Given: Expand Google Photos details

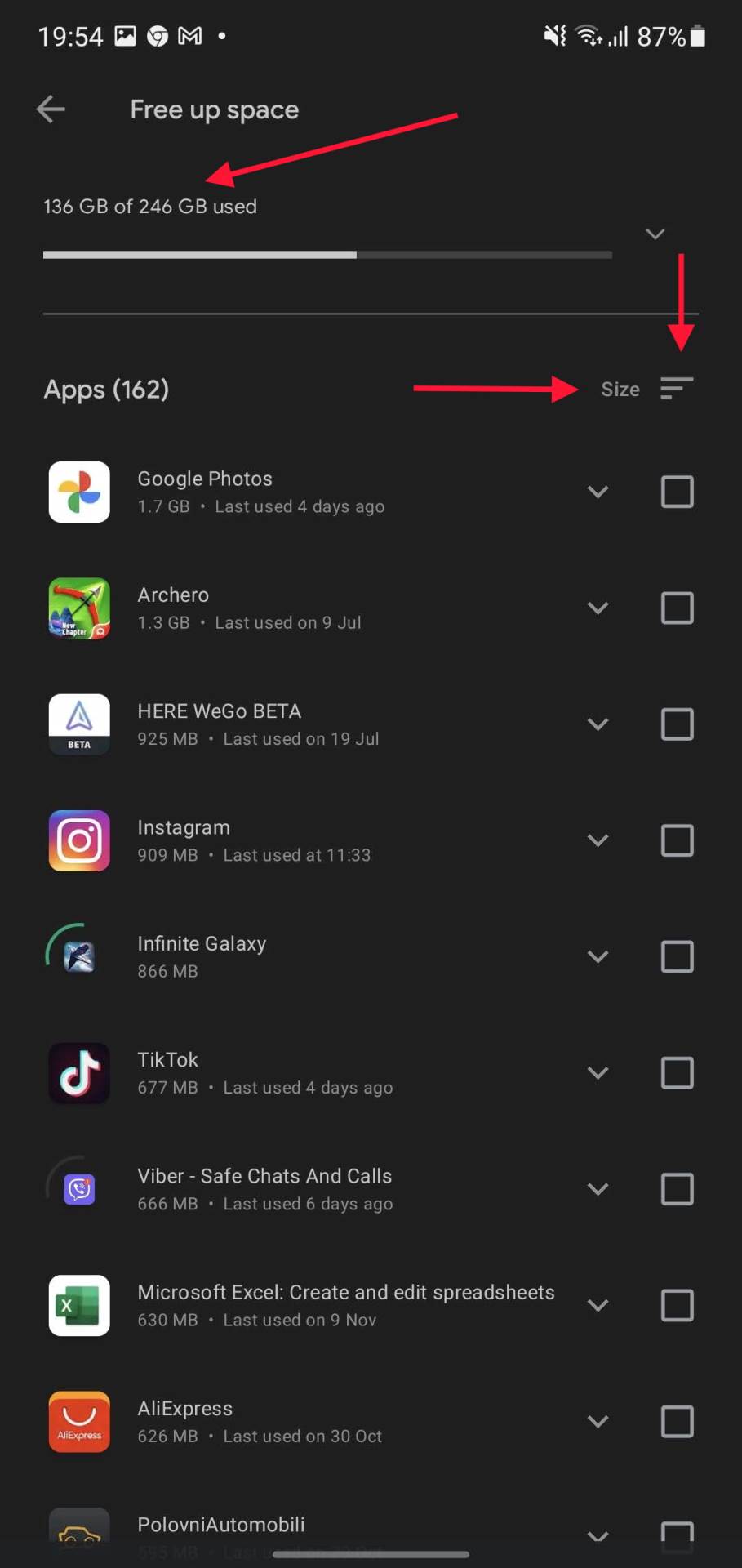Looking at the screenshot, I should click(x=598, y=492).
